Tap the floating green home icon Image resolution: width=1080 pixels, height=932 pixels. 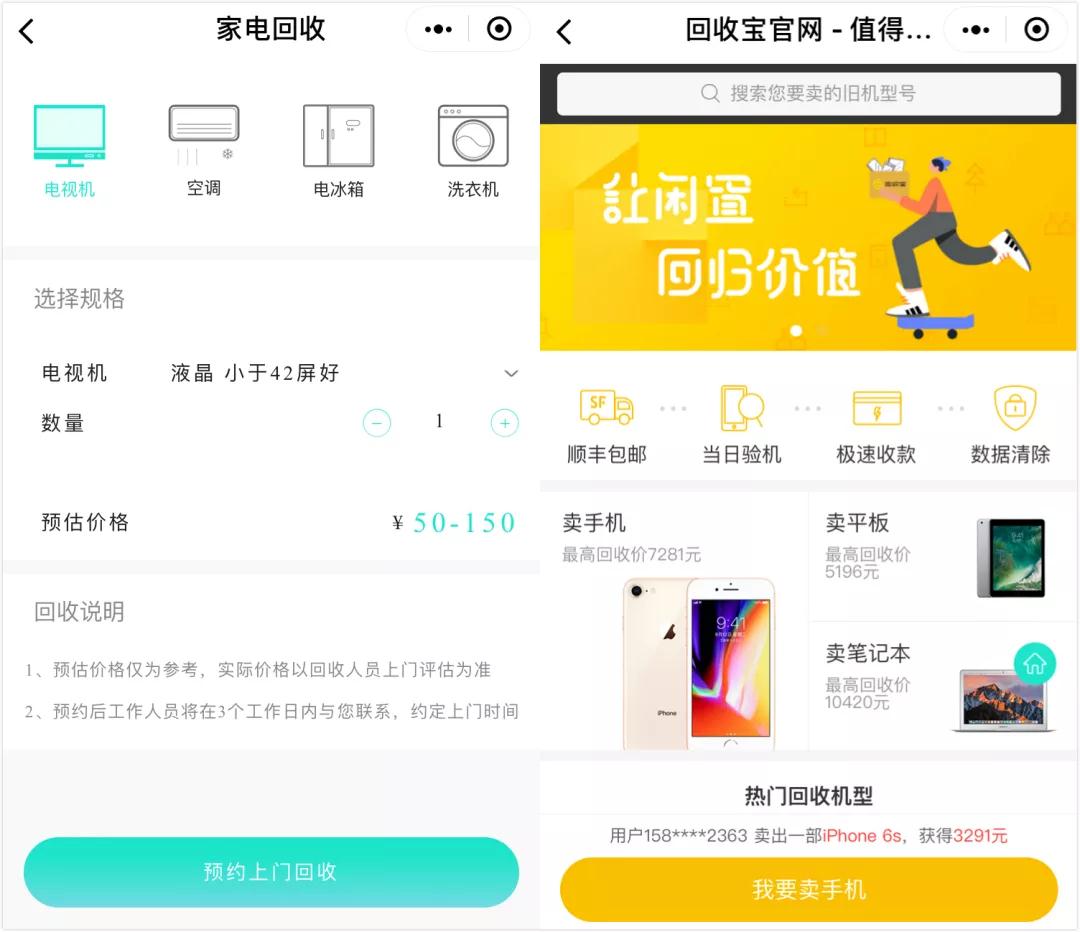tap(1034, 663)
